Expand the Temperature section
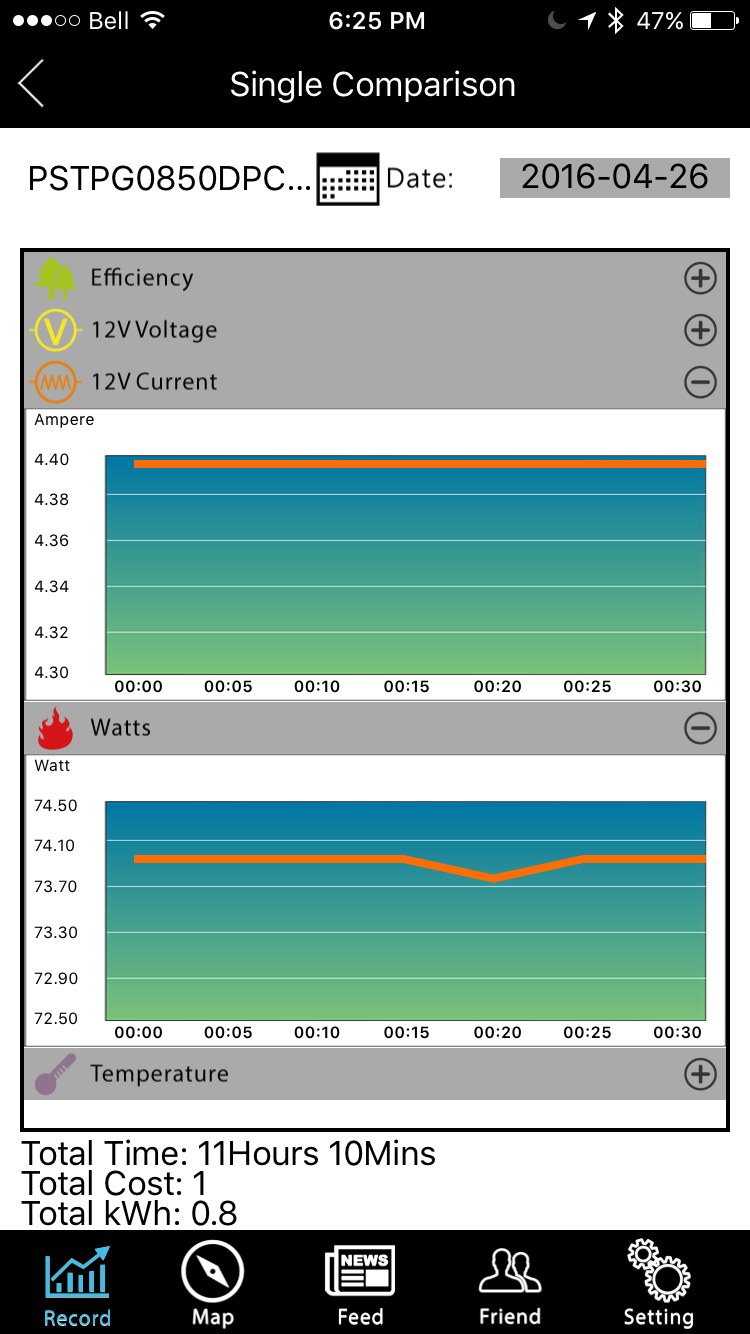Screen dimensions: 750x1334 tap(700, 1074)
